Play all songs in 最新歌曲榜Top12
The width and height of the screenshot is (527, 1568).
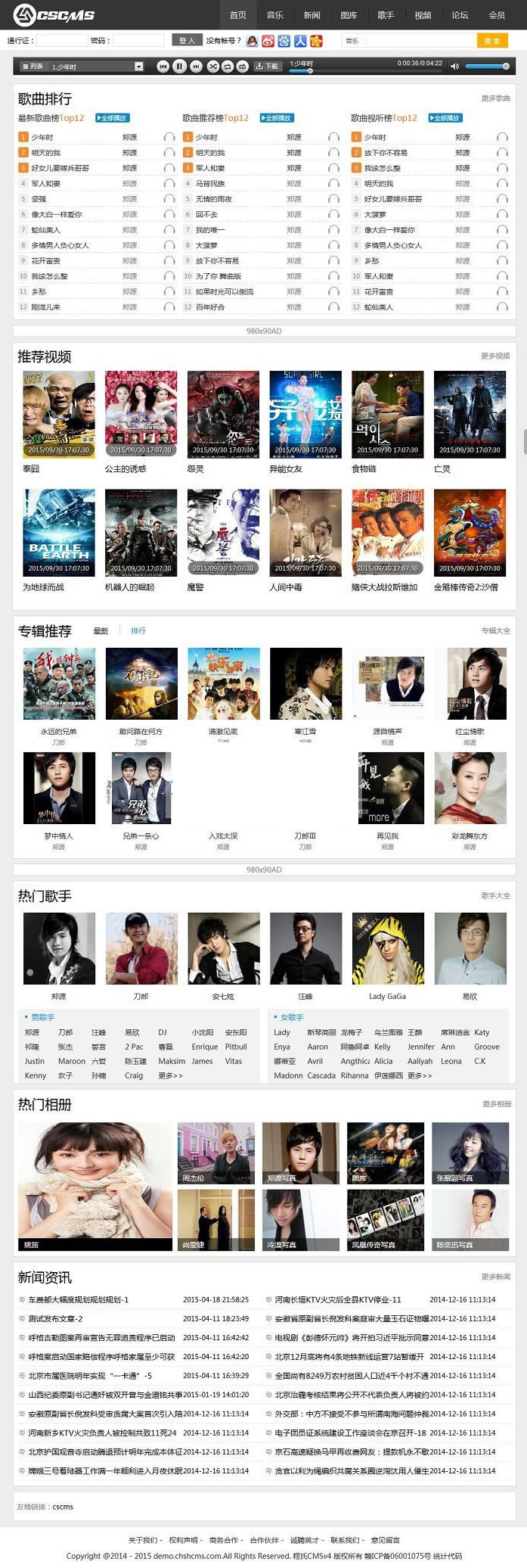(113, 118)
